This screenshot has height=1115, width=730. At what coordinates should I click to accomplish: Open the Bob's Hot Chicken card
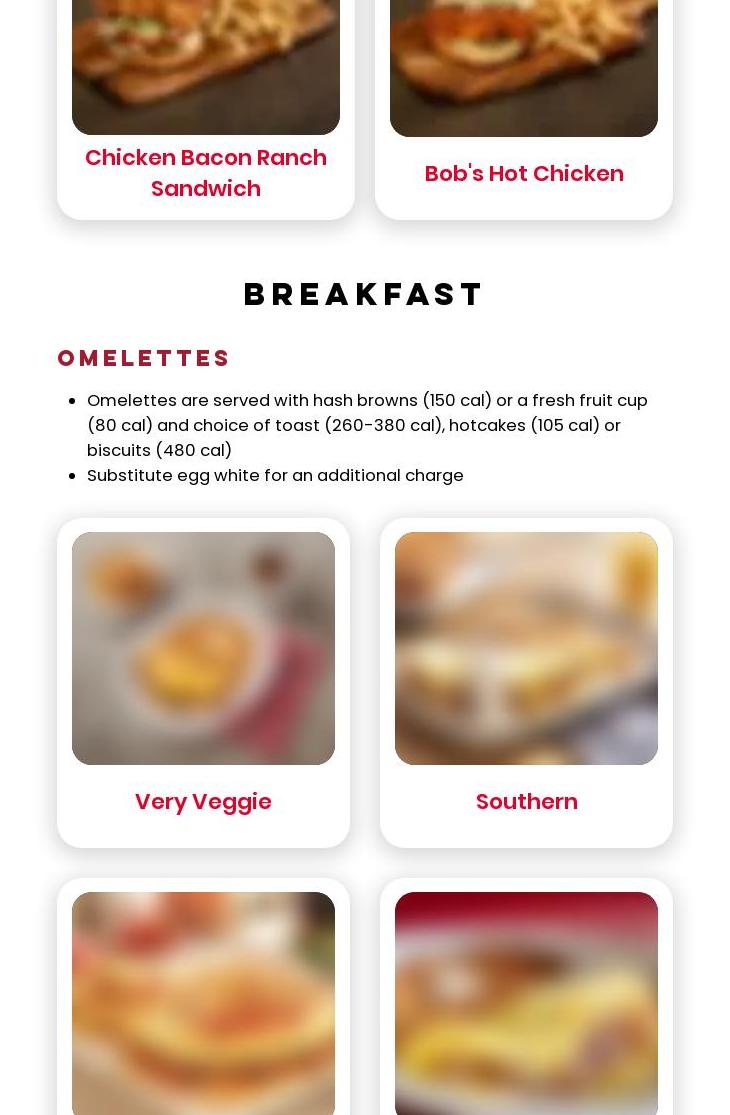coord(523,173)
